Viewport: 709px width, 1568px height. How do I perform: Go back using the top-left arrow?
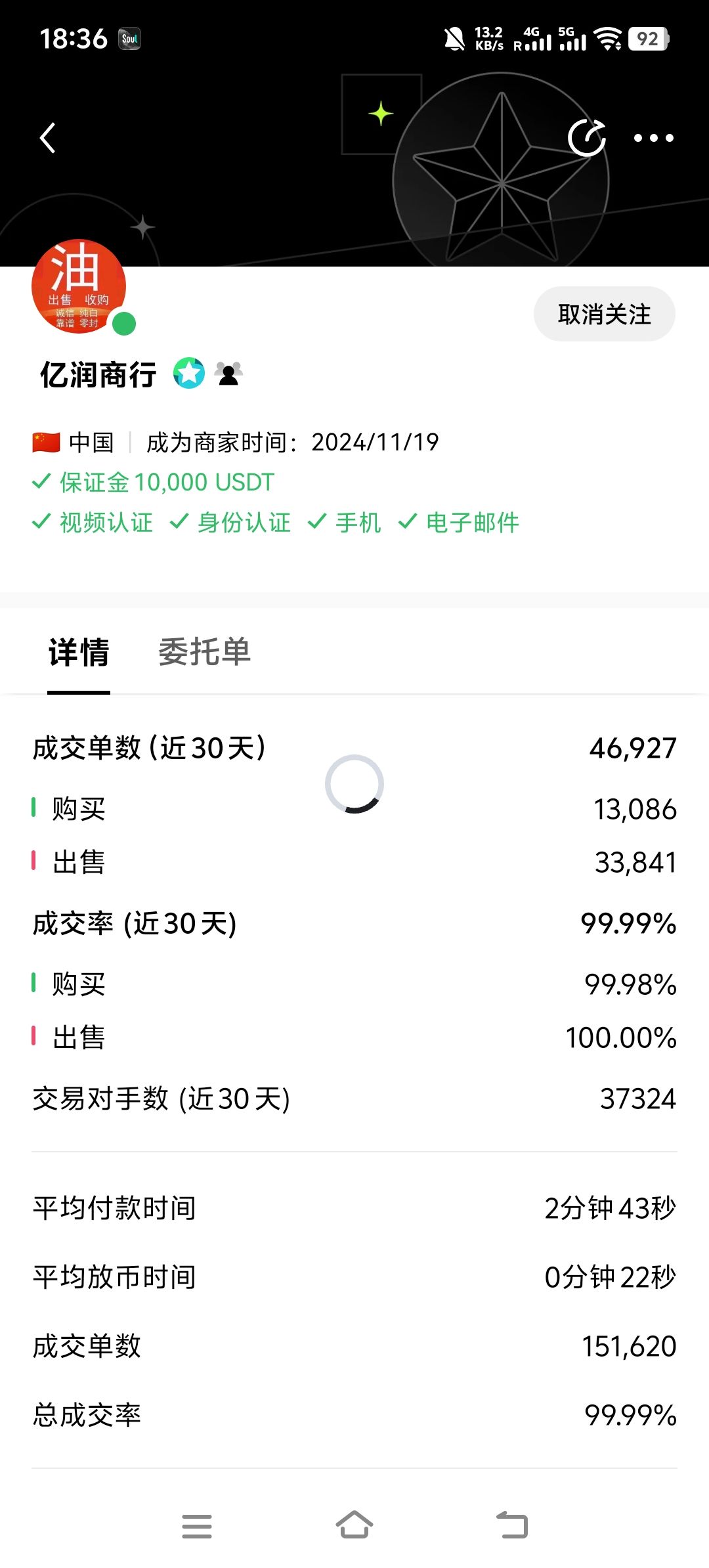[x=47, y=138]
